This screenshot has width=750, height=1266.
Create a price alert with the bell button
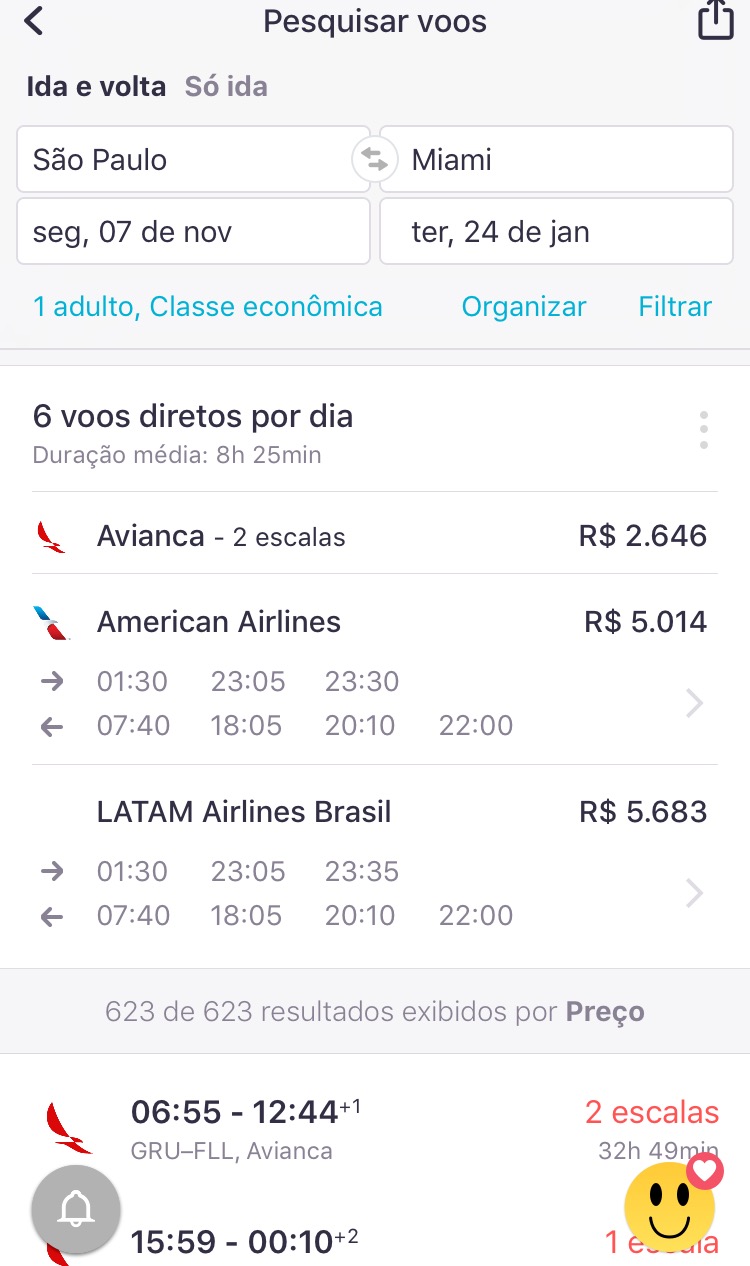click(x=76, y=1211)
